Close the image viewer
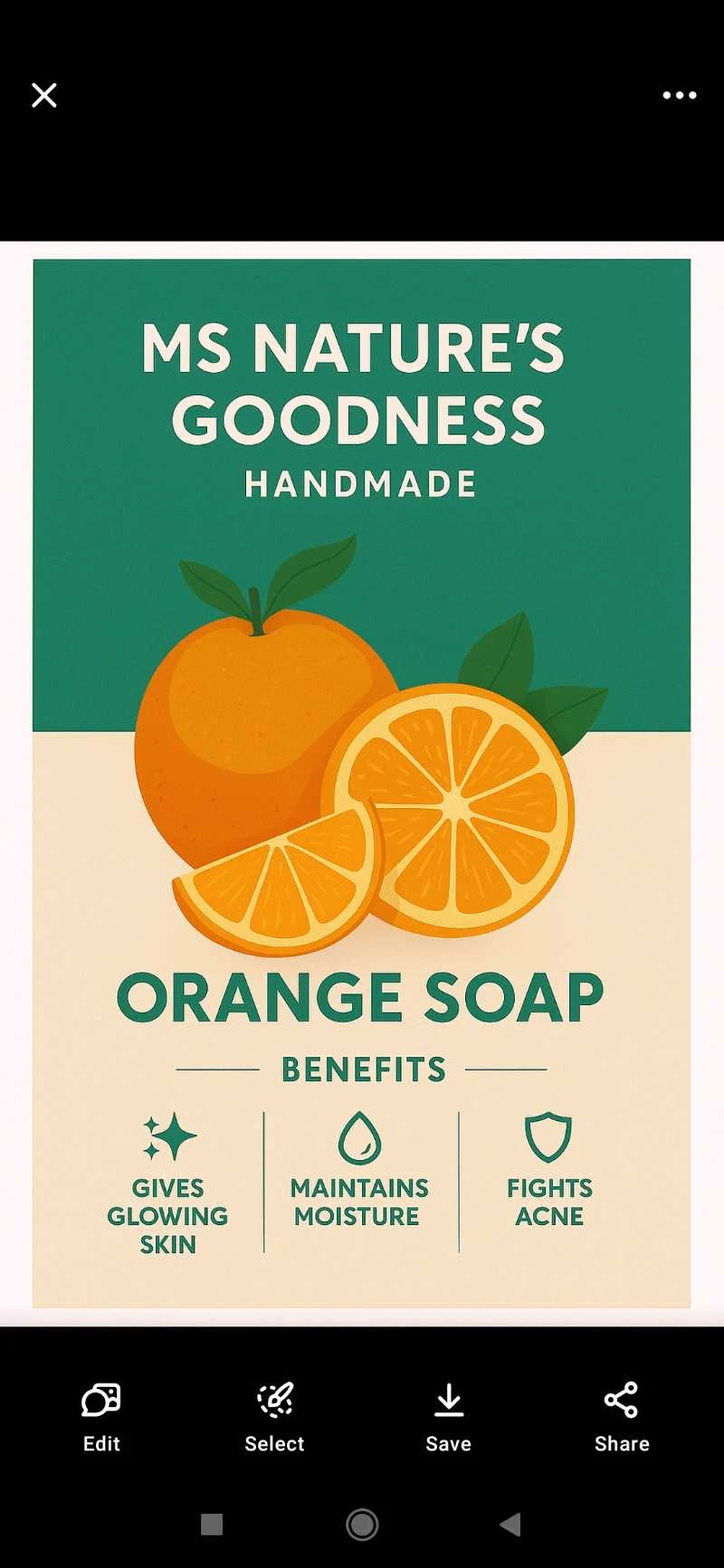This screenshot has height=1568, width=724. [x=43, y=95]
